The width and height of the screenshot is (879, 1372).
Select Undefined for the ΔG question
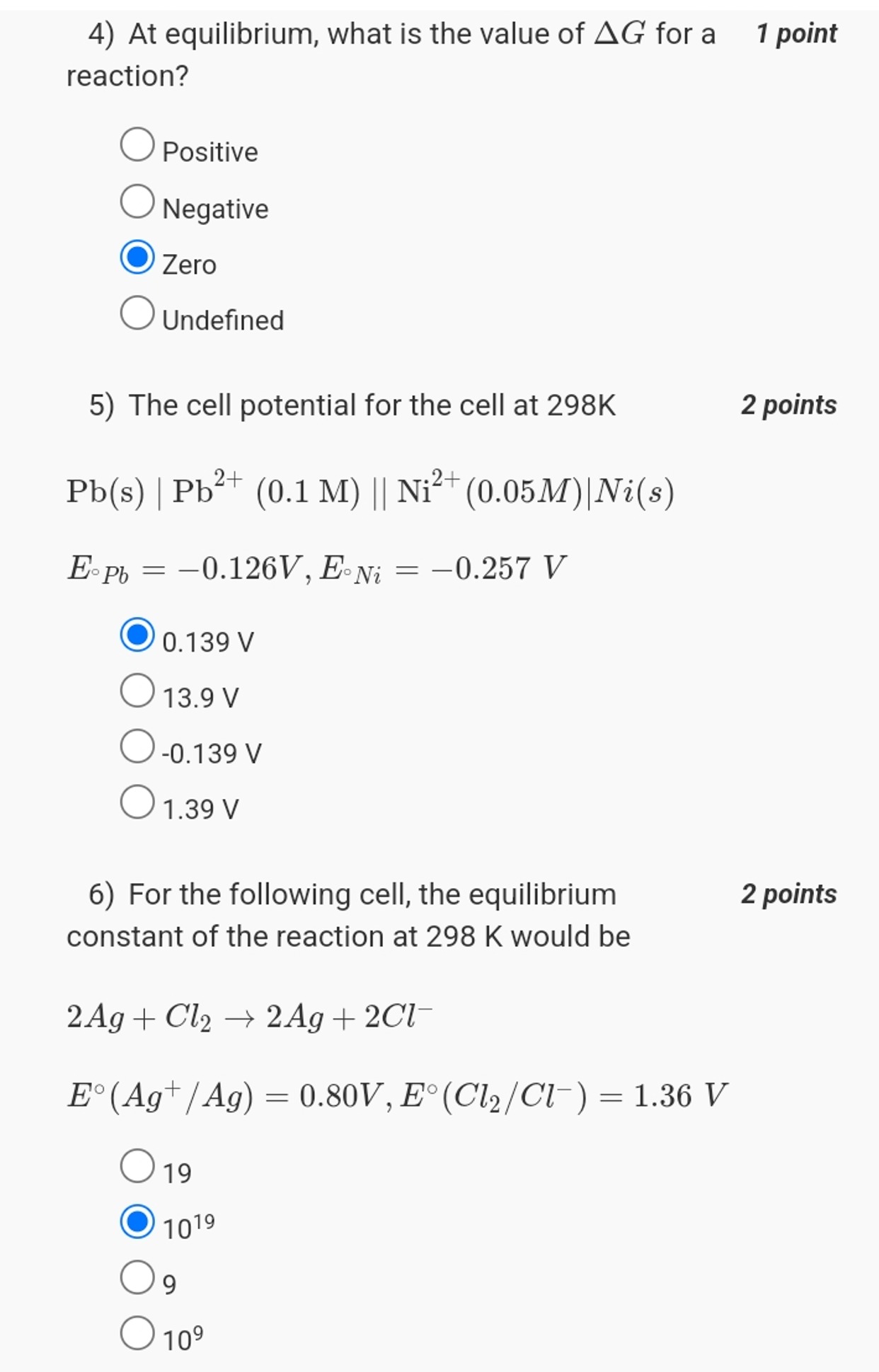click(139, 312)
